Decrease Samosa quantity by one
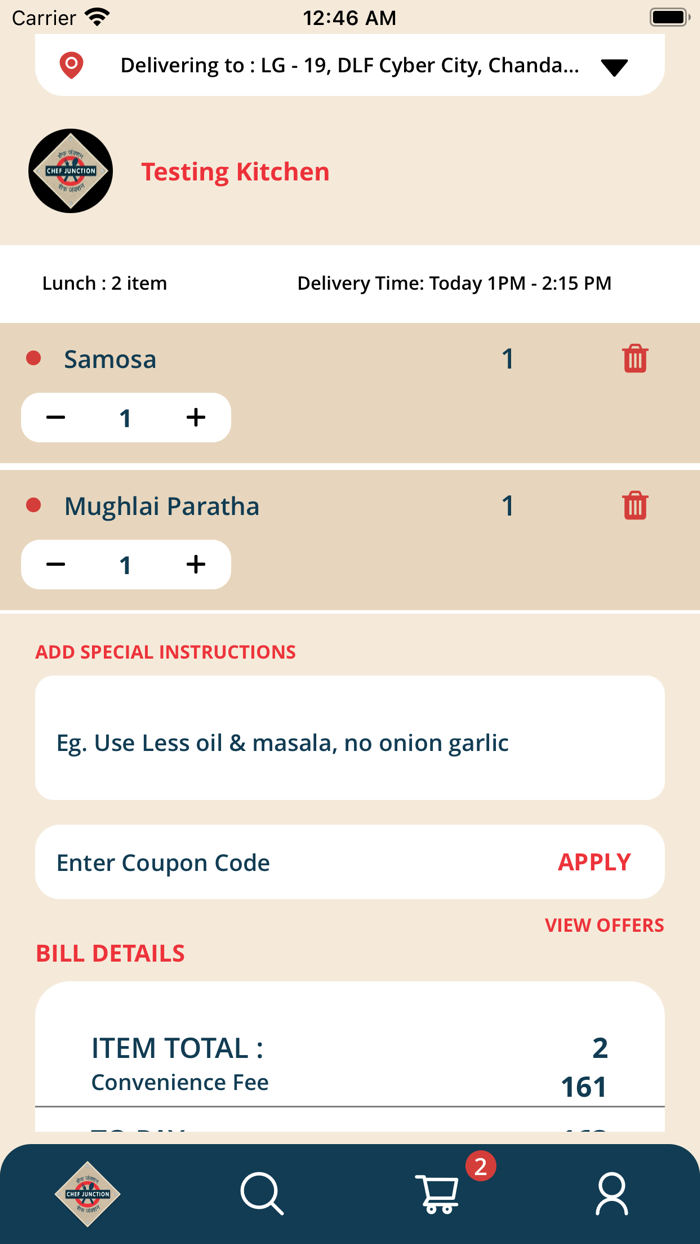Viewport: 700px width, 1244px height. pyautogui.click(x=56, y=418)
